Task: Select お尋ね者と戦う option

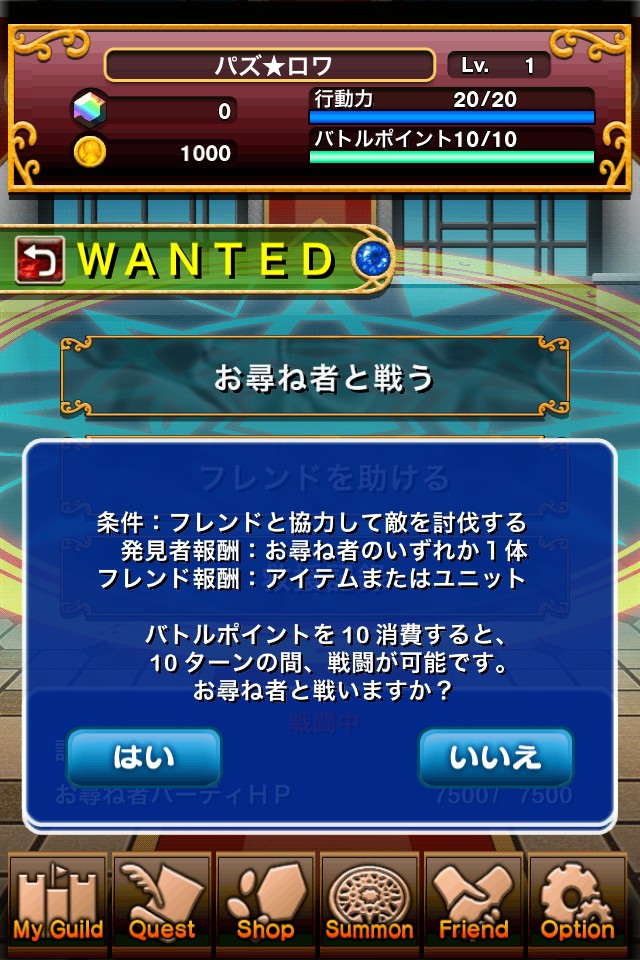Action: click(x=324, y=377)
